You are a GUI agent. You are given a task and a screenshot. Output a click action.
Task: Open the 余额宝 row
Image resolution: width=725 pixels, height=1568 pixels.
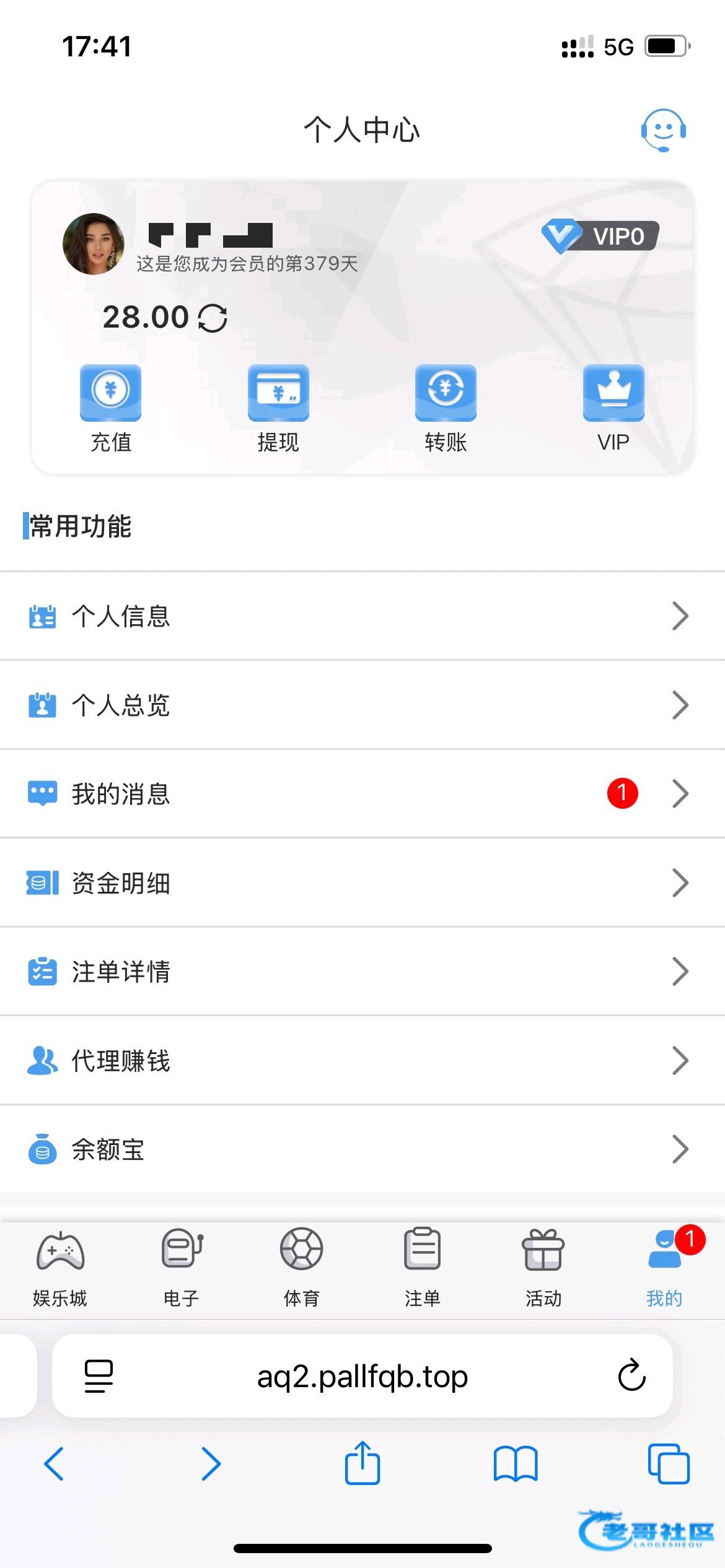click(362, 1150)
